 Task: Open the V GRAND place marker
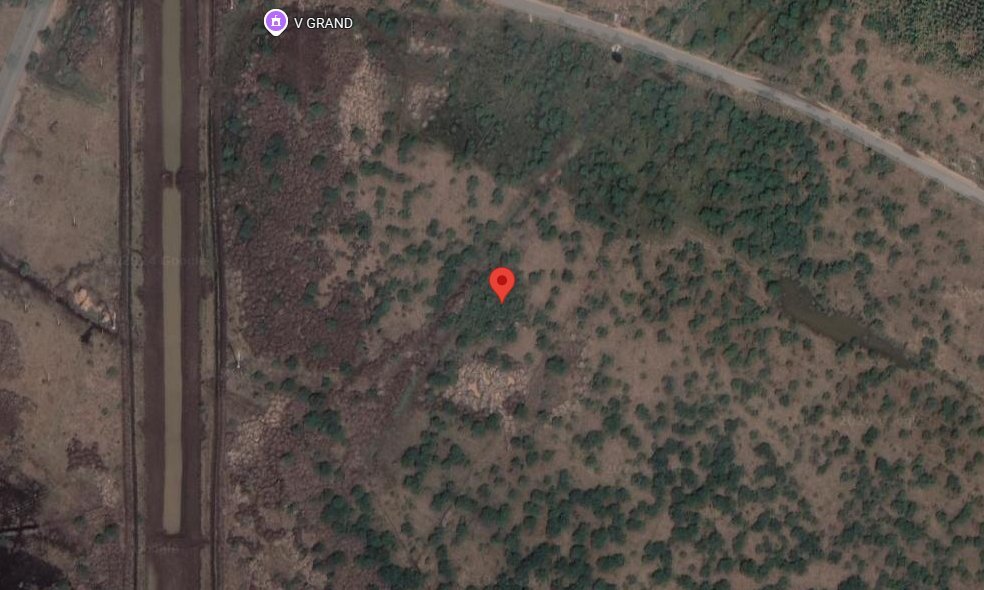click(x=276, y=21)
